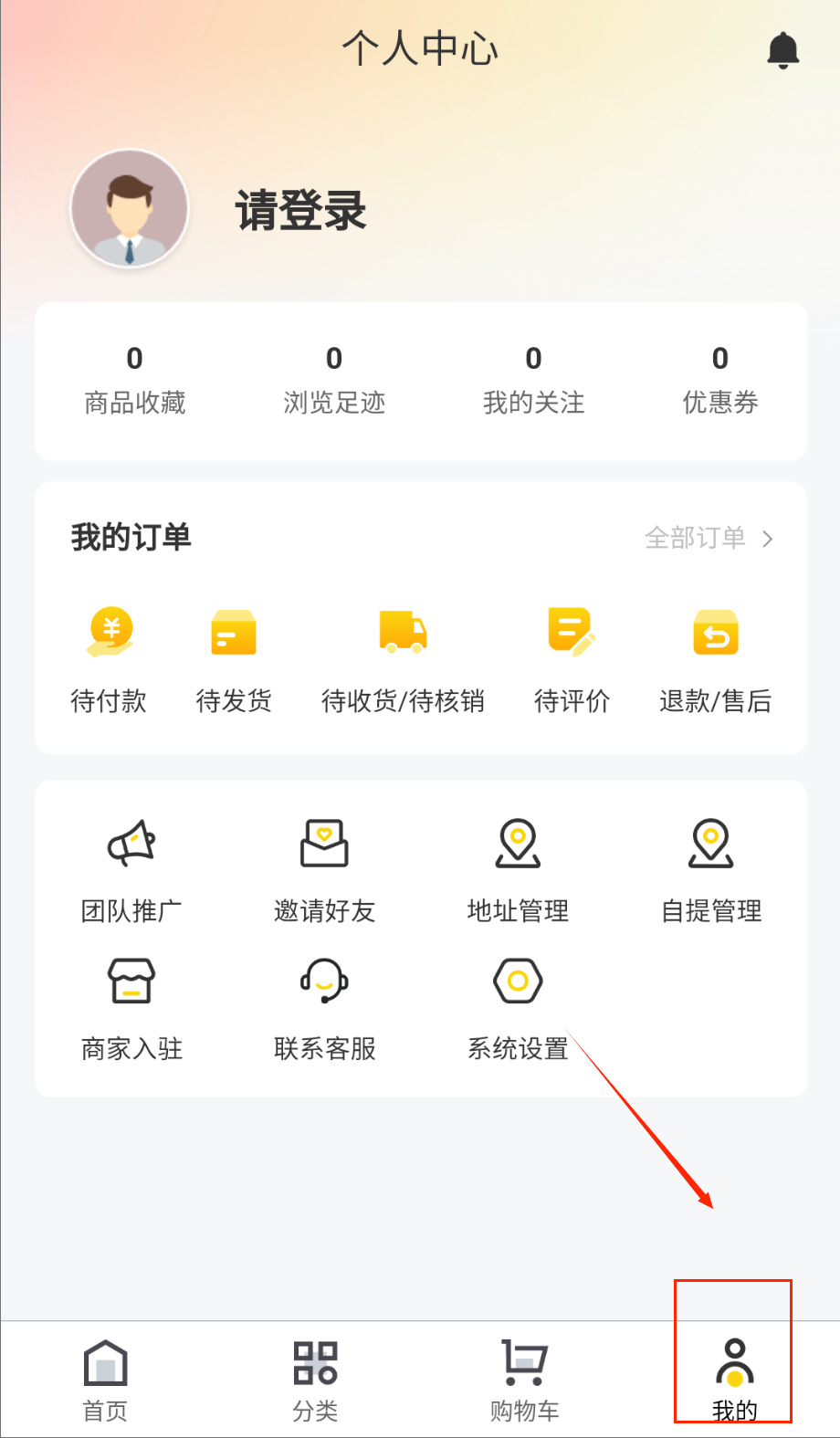The width and height of the screenshot is (840, 1438).
Task: Open 待评价 orders to review
Action: pyautogui.click(x=572, y=659)
